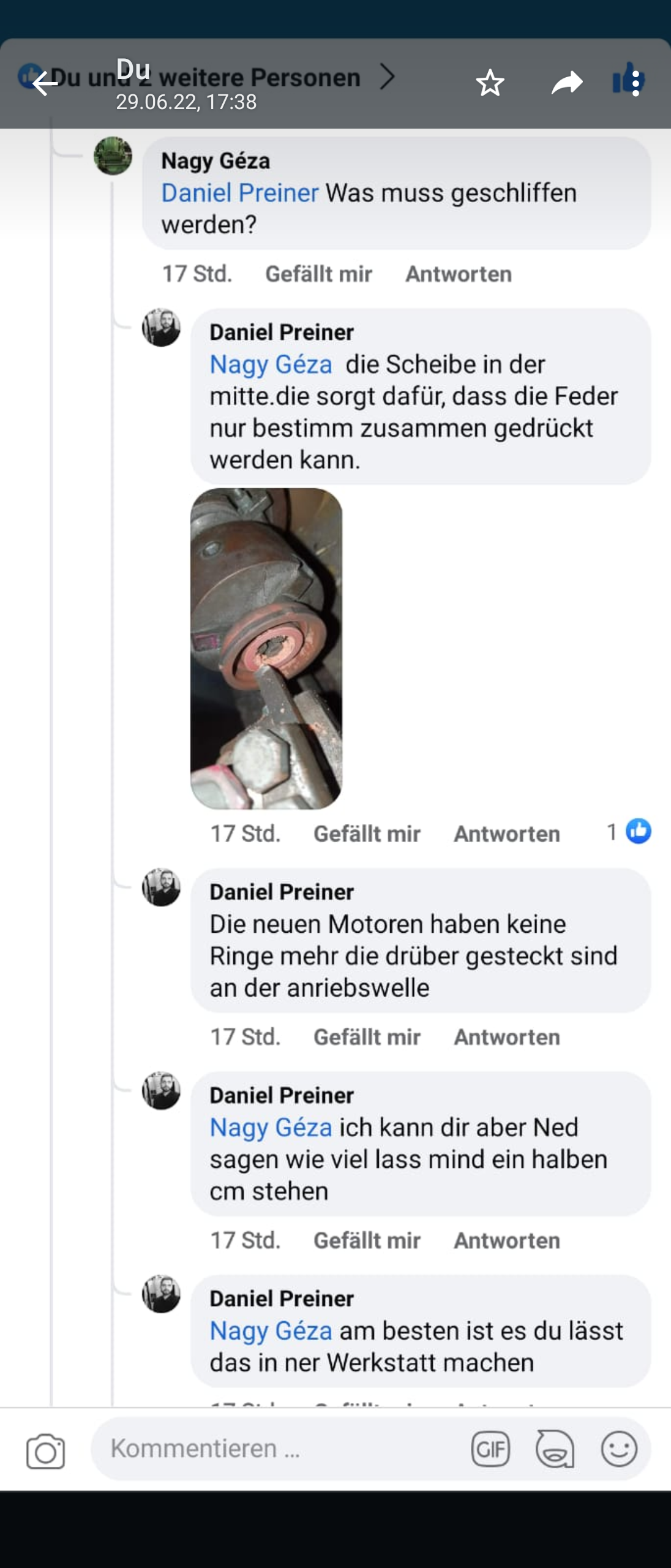This screenshot has width=671, height=1568.
Task: Toggle like on Daniel Preiner's photo comment
Action: (367, 833)
